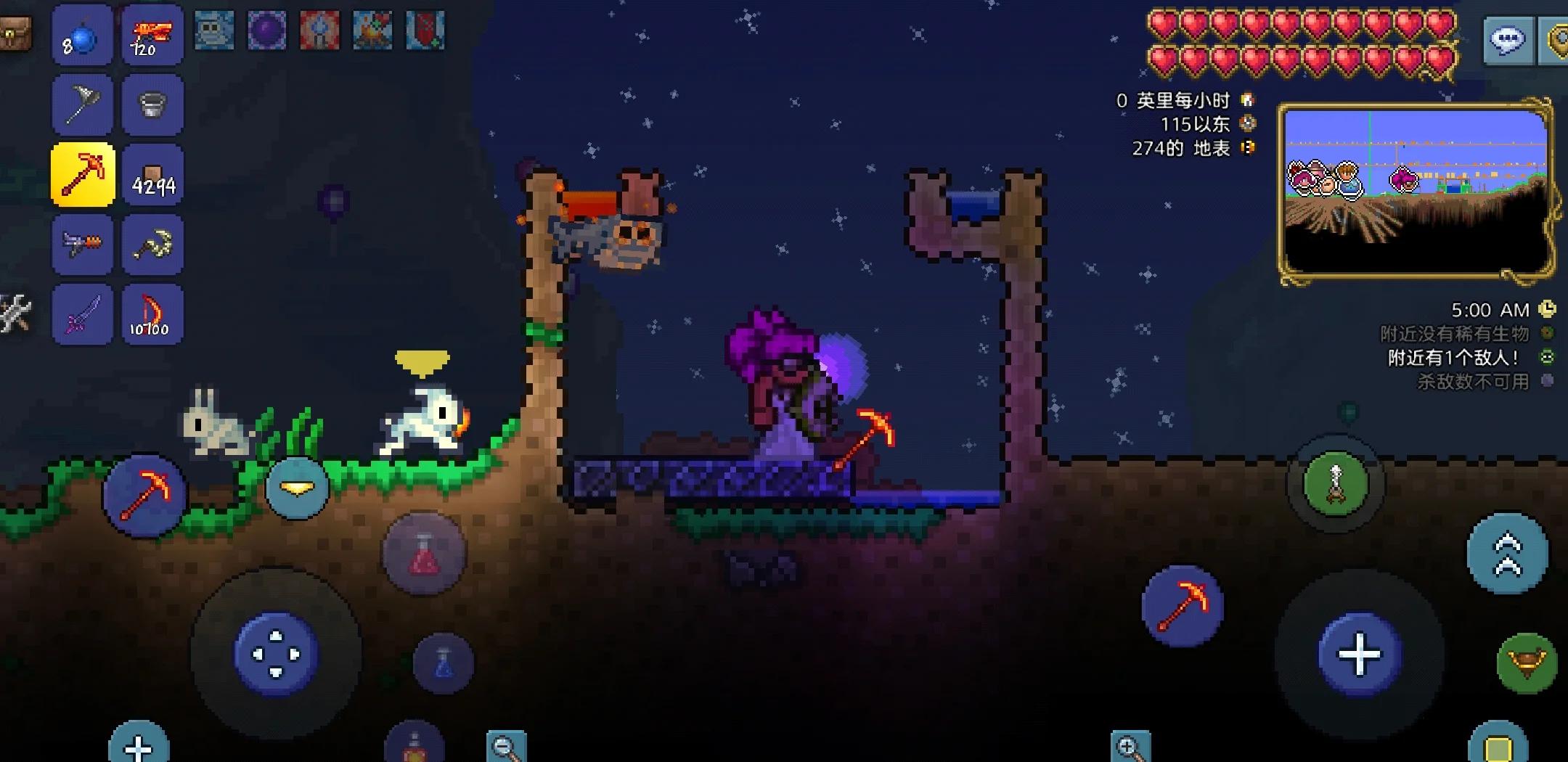Select the bug net hotbar slot
The width and height of the screenshot is (1568, 762).
(x=82, y=105)
